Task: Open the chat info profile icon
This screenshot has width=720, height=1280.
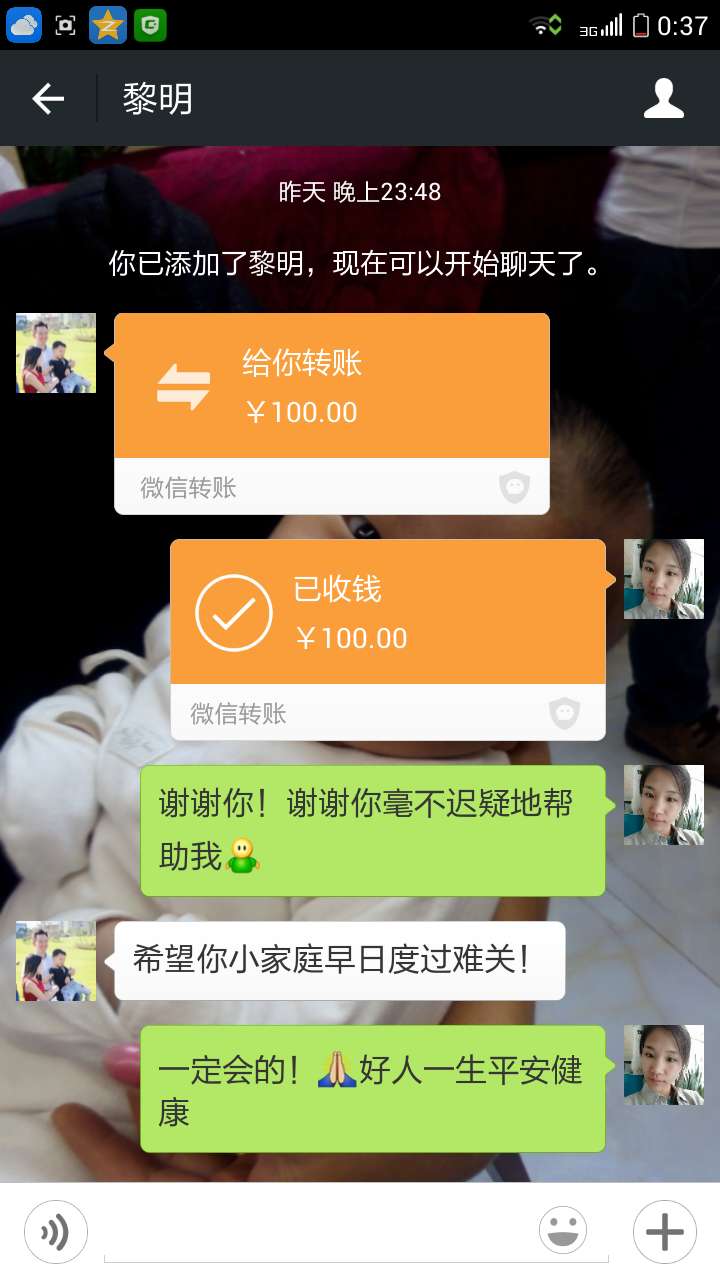Action: (664, 98)
